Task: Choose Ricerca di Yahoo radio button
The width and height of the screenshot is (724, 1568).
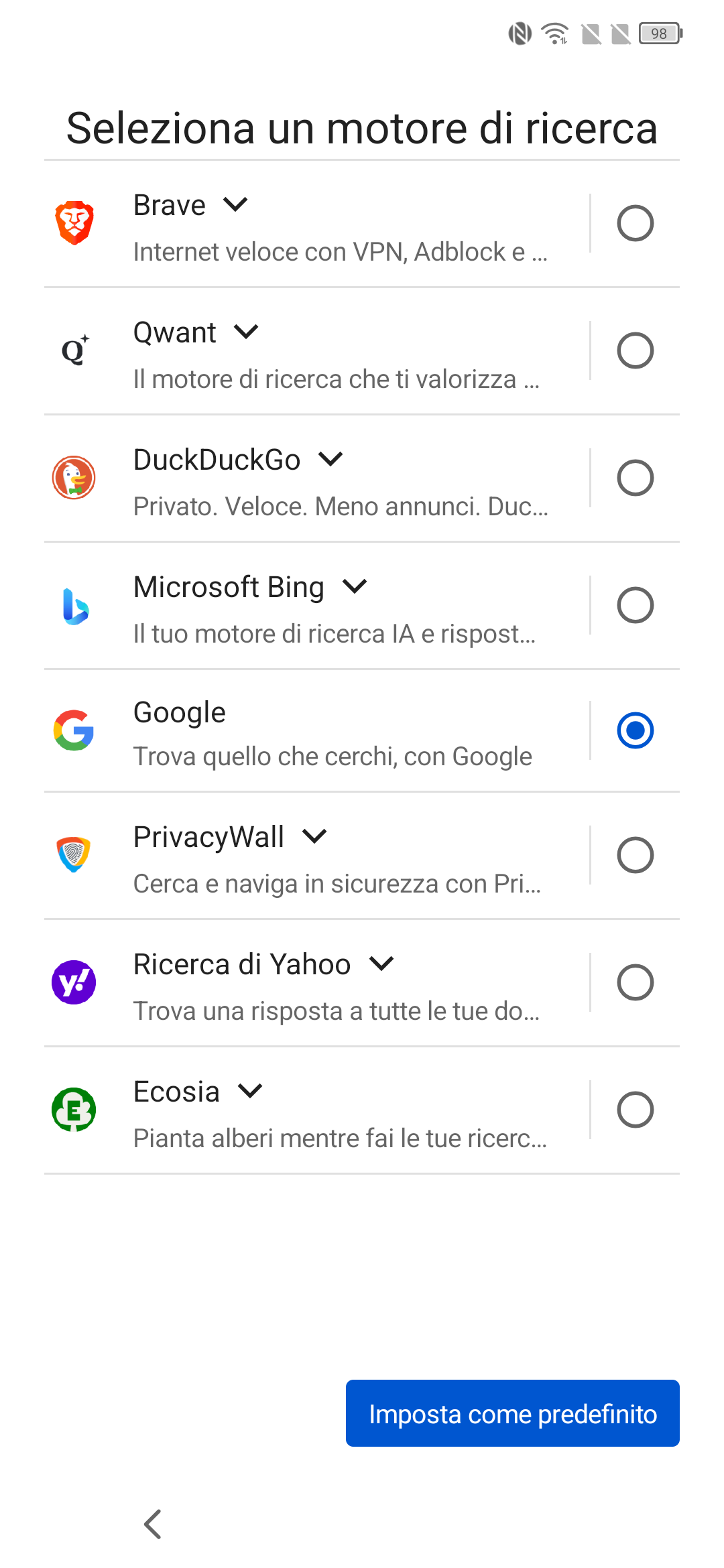Action: (x=635, y=982)
